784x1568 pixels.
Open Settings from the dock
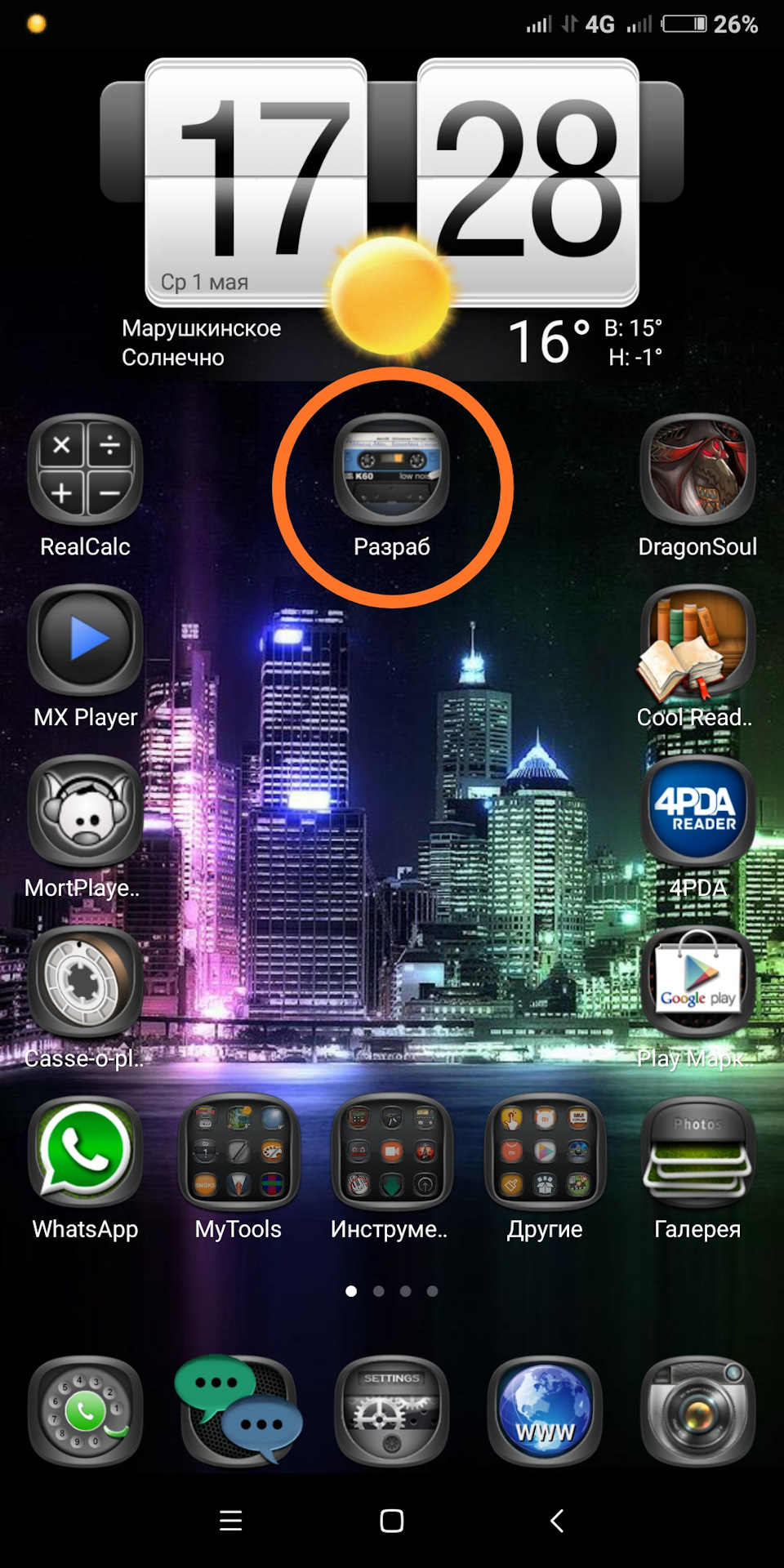coord(392,1410)
